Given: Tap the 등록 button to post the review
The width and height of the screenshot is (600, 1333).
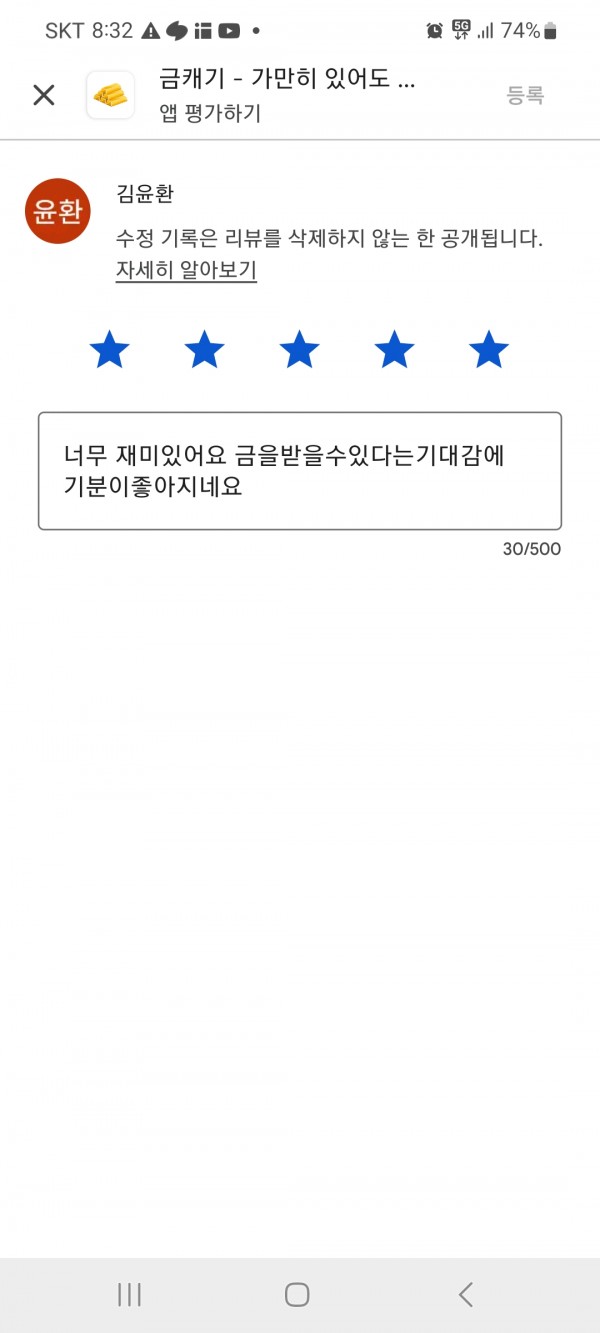Looking at the screenshot, I should 525,96.
